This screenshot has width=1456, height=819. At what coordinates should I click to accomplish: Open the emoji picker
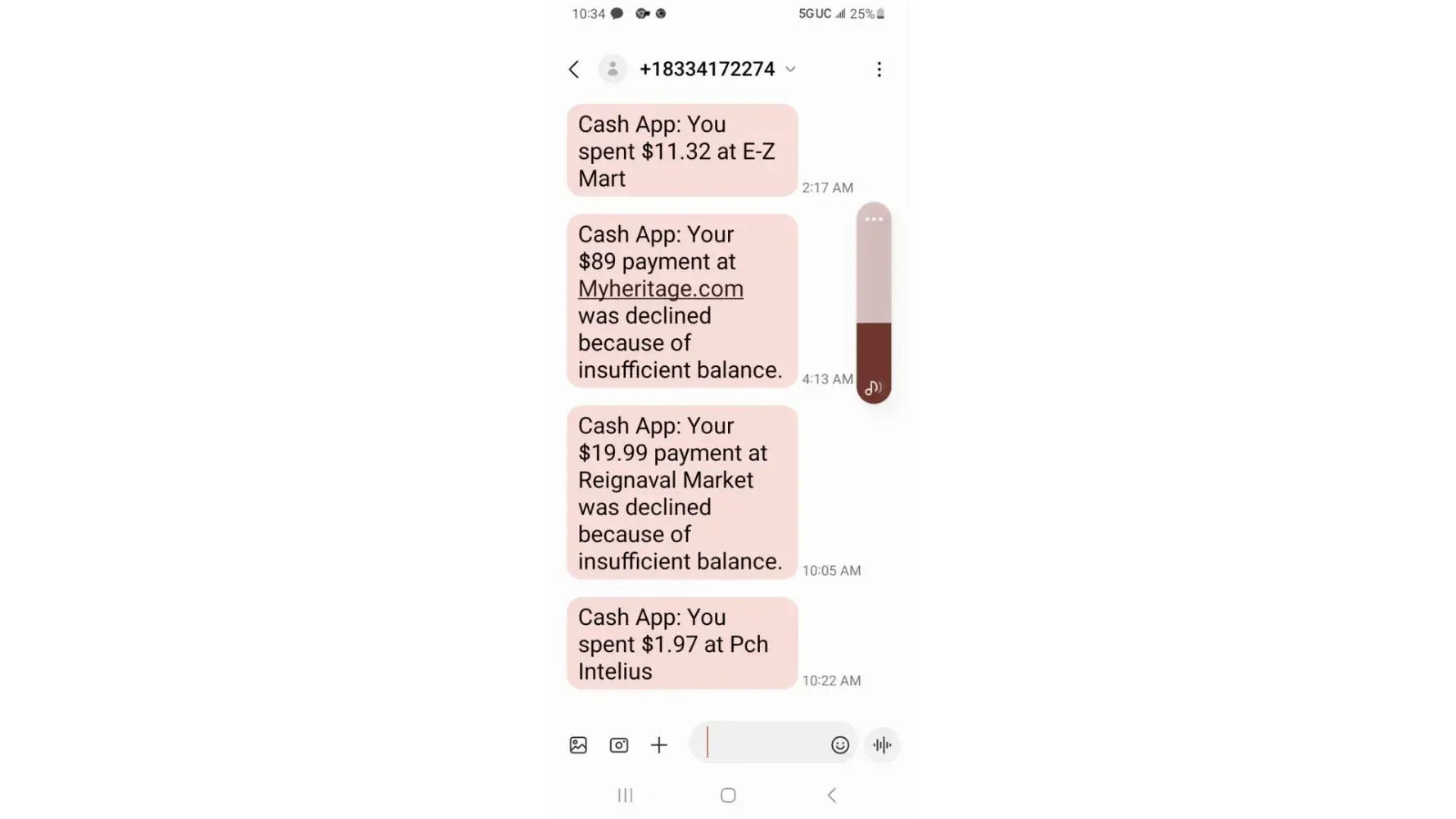click(x=839, y=744)
